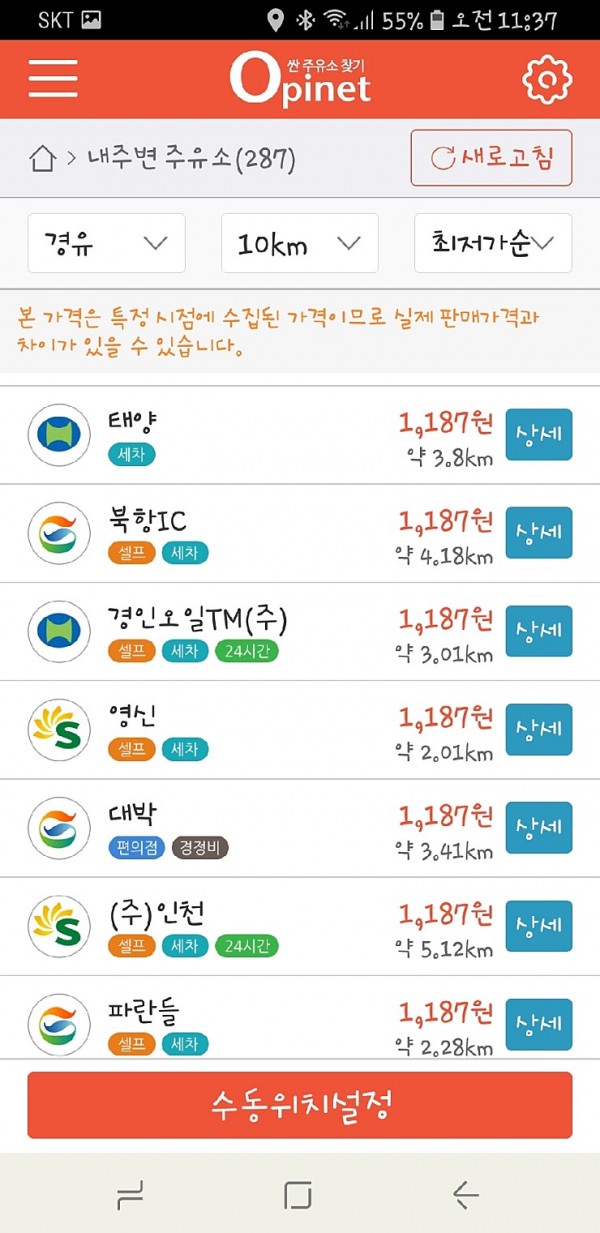Open the 경유 fuel type dropdown
The width and height of the screenshot is (600, 1233).
[106, 243]
